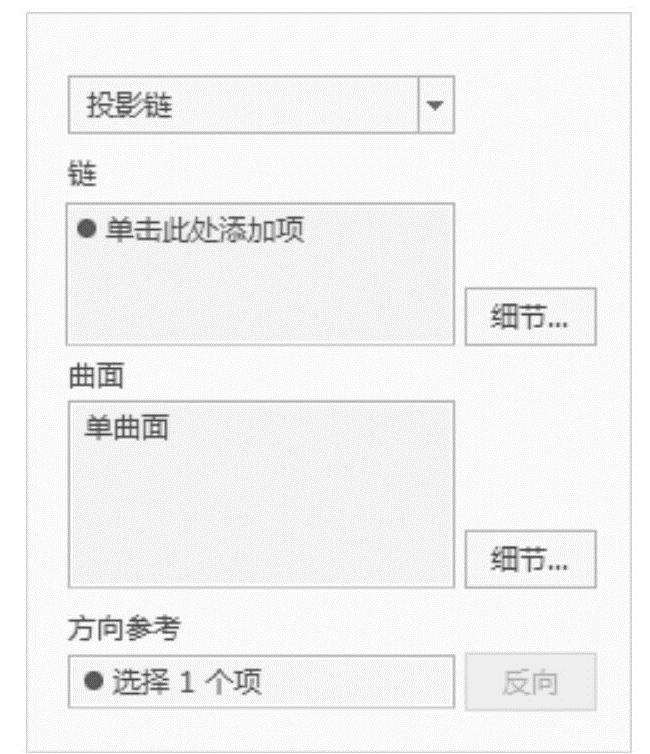Tap 单击此处添加项 in the 链 box

203,231
